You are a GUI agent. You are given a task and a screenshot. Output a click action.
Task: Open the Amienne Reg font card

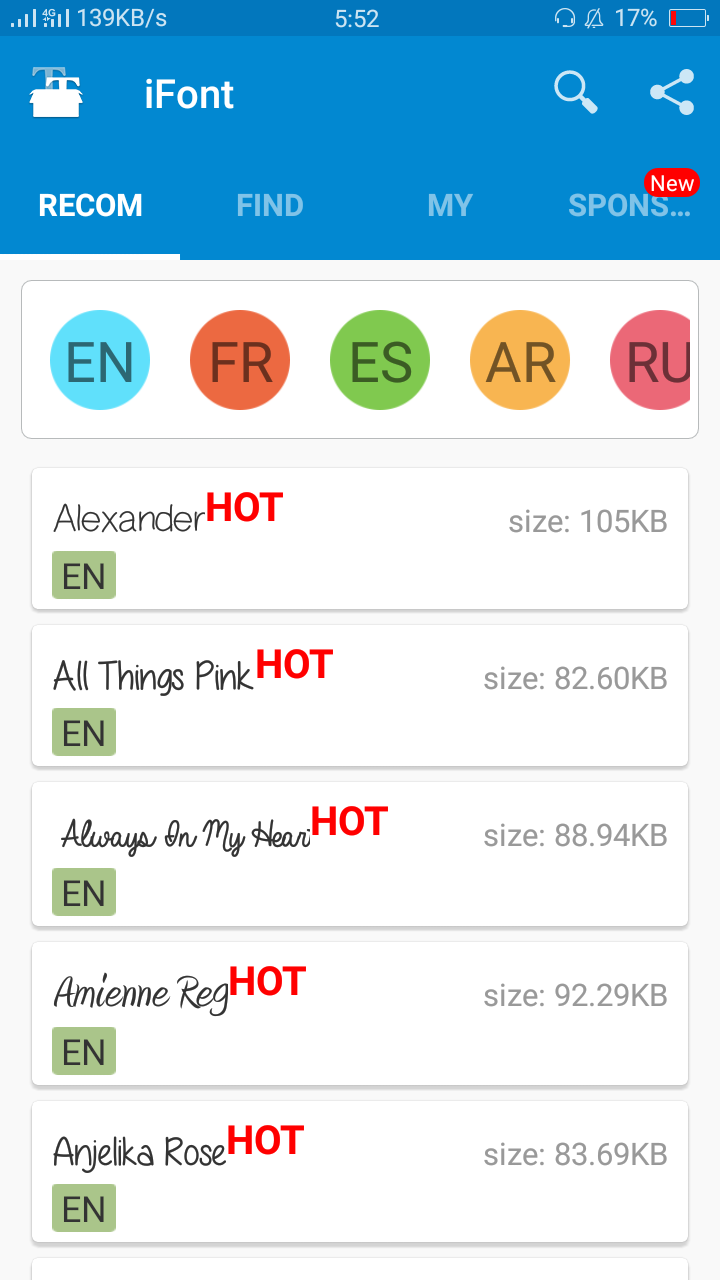[360, 1013]
